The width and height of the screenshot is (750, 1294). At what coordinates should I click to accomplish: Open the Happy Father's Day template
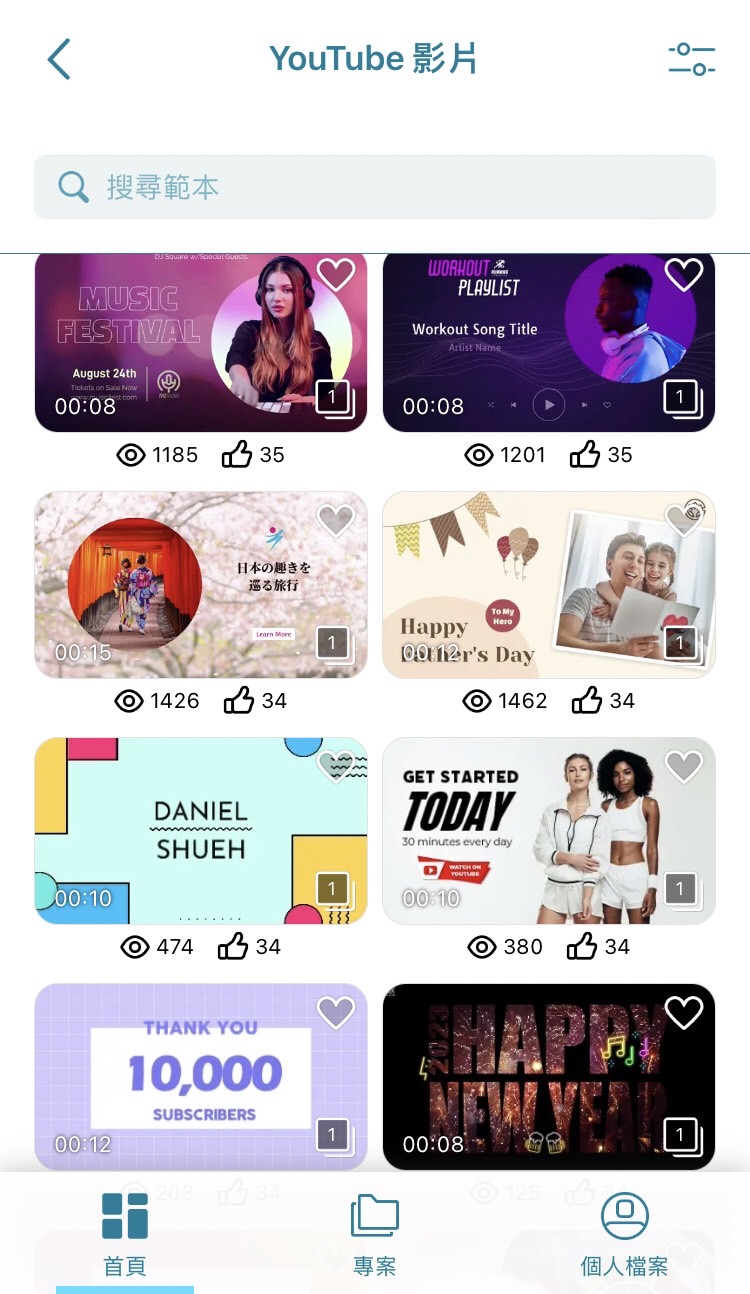510,585
